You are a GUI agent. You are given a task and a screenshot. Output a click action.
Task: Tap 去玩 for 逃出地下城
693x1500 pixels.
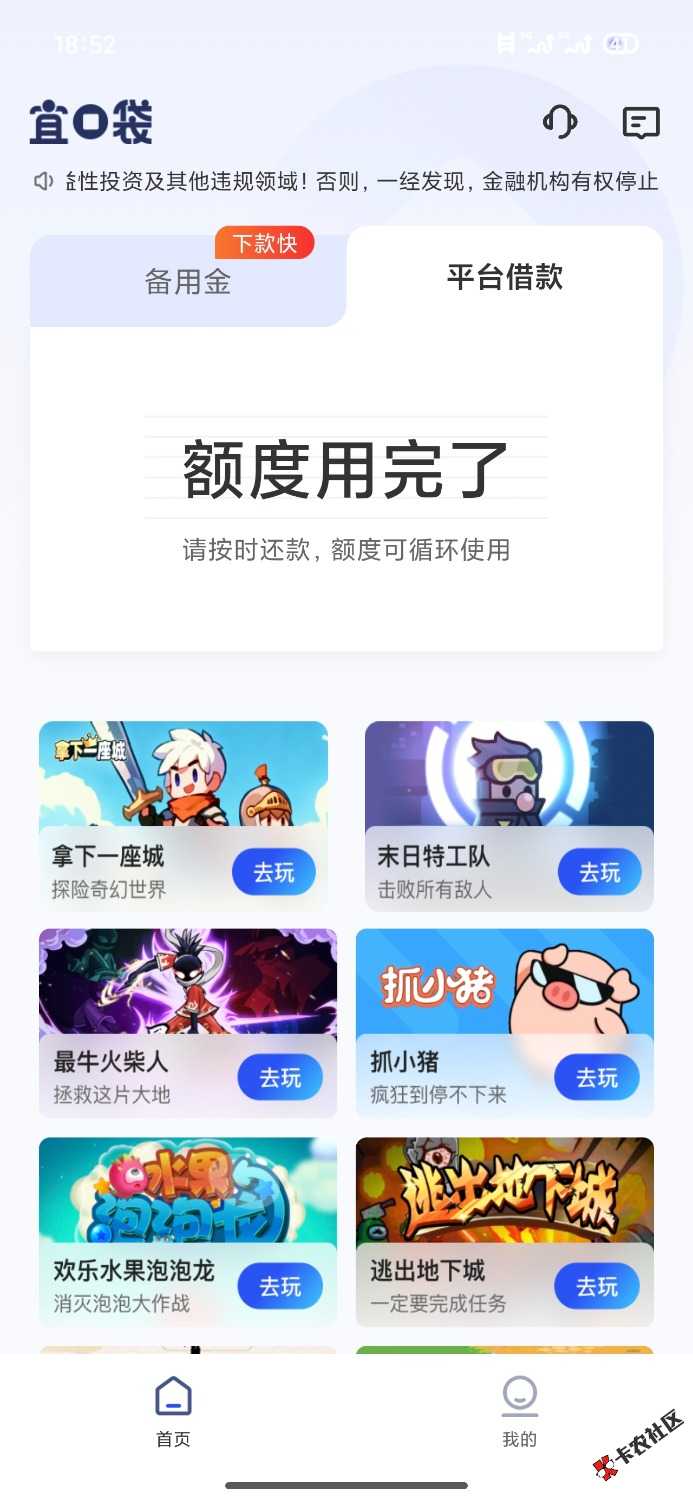(597, 1286)
